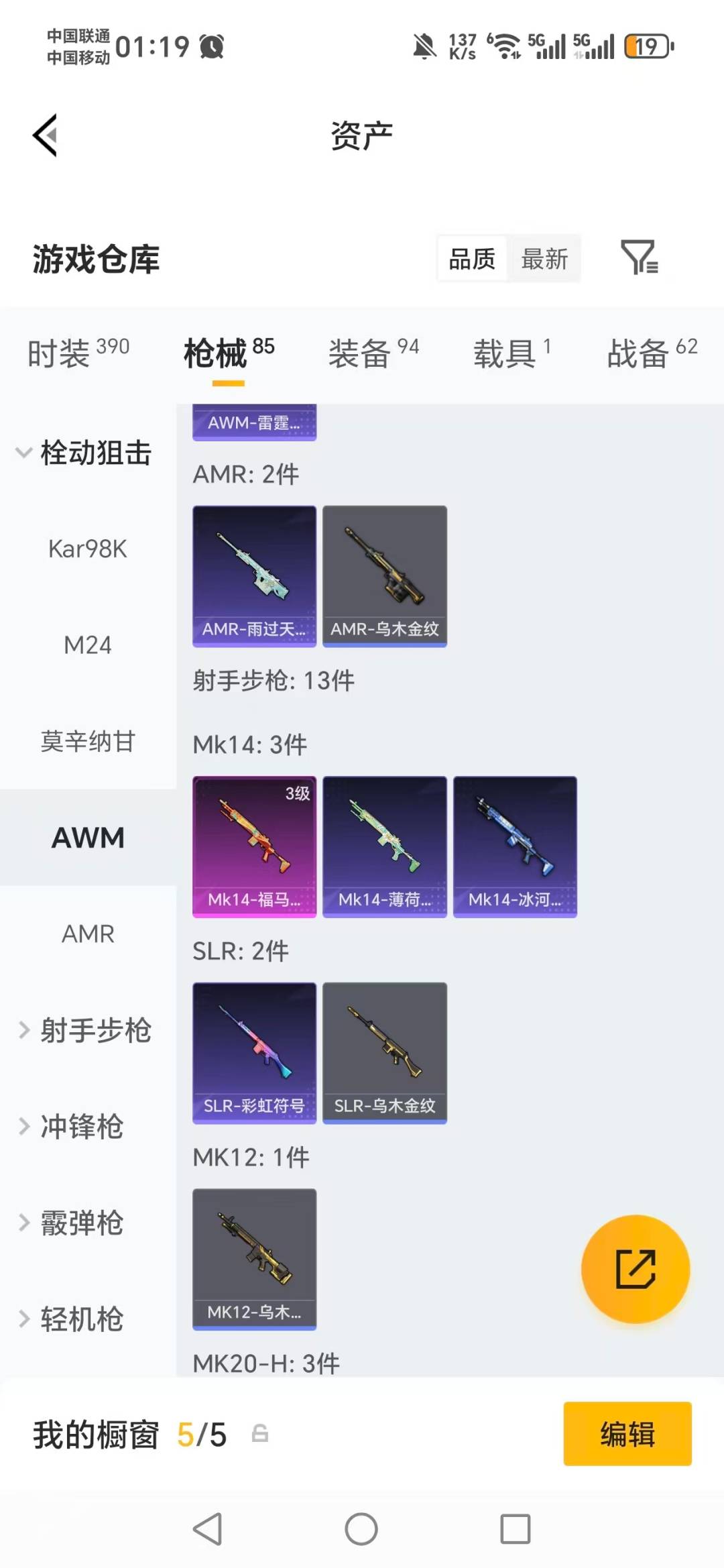Select the AWM category in sidebar
Screen dimensions: 724x1568
coord(87,837)
